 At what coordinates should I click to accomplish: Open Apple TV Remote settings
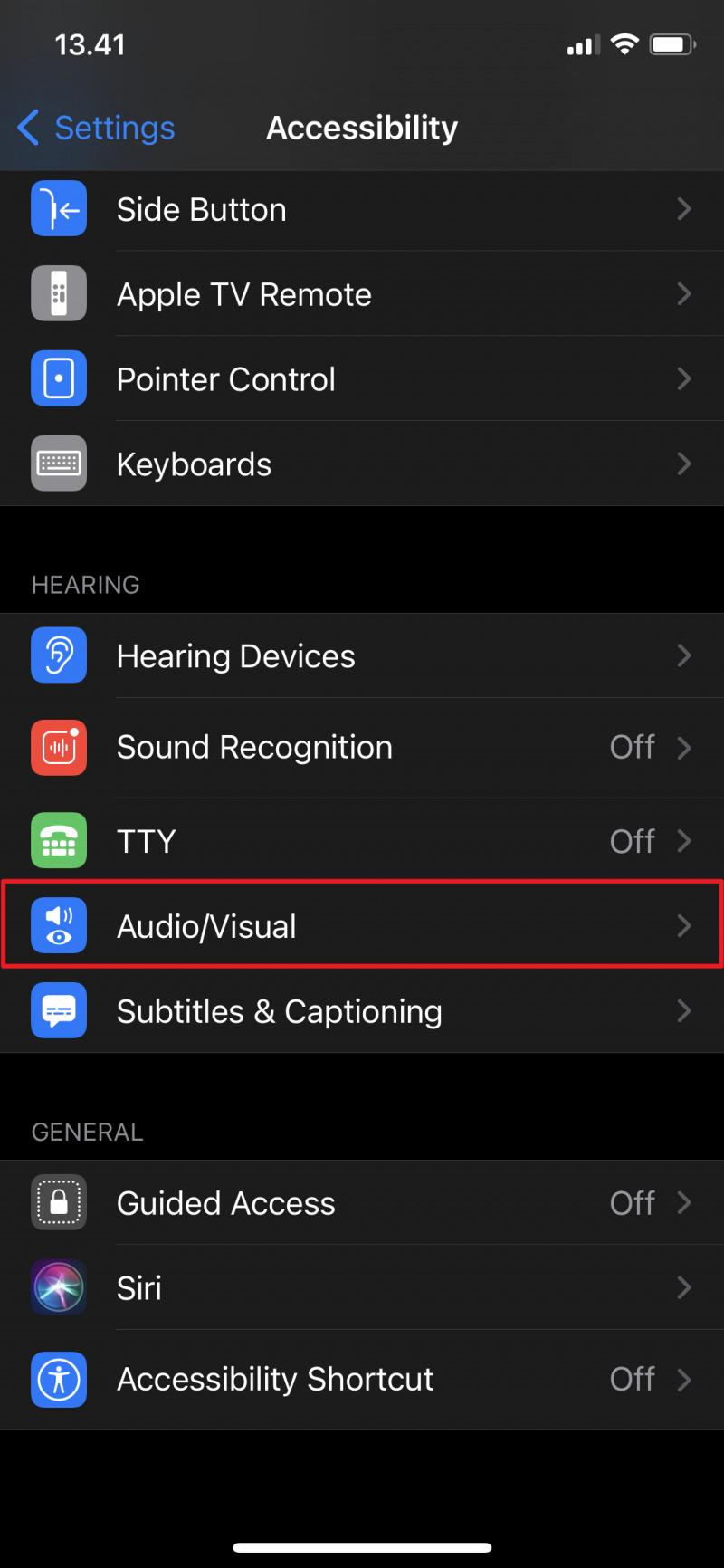click(362, 295)
